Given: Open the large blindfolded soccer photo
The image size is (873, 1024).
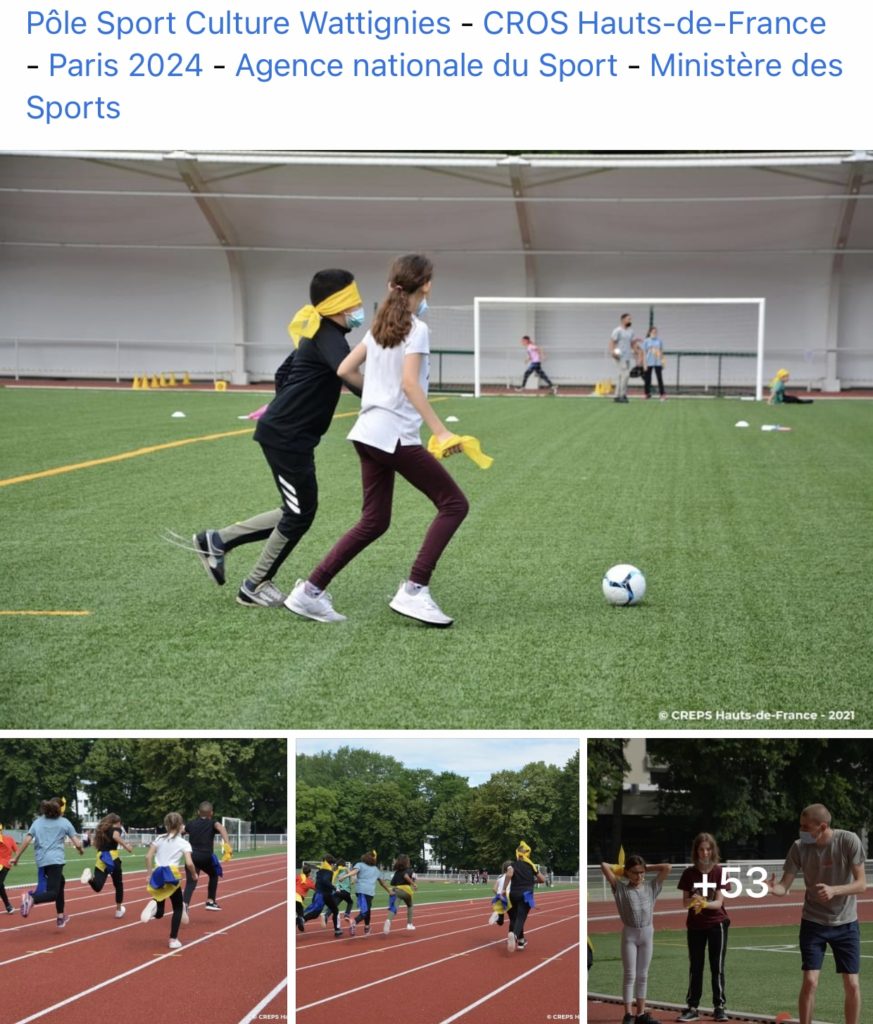Looking at the screenshot, I should coord(436,440).
